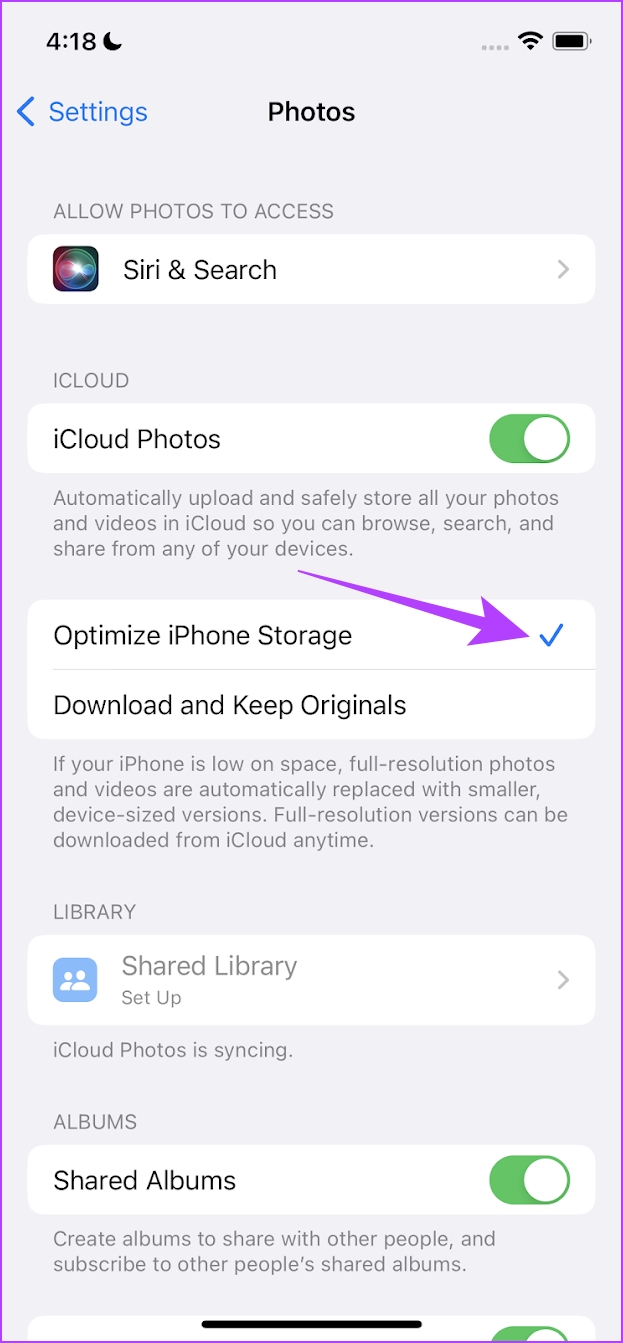Turn off the iCloud Photos switch
The height and width of the screenshot is (1343, 623).
(x=529, y=439)
